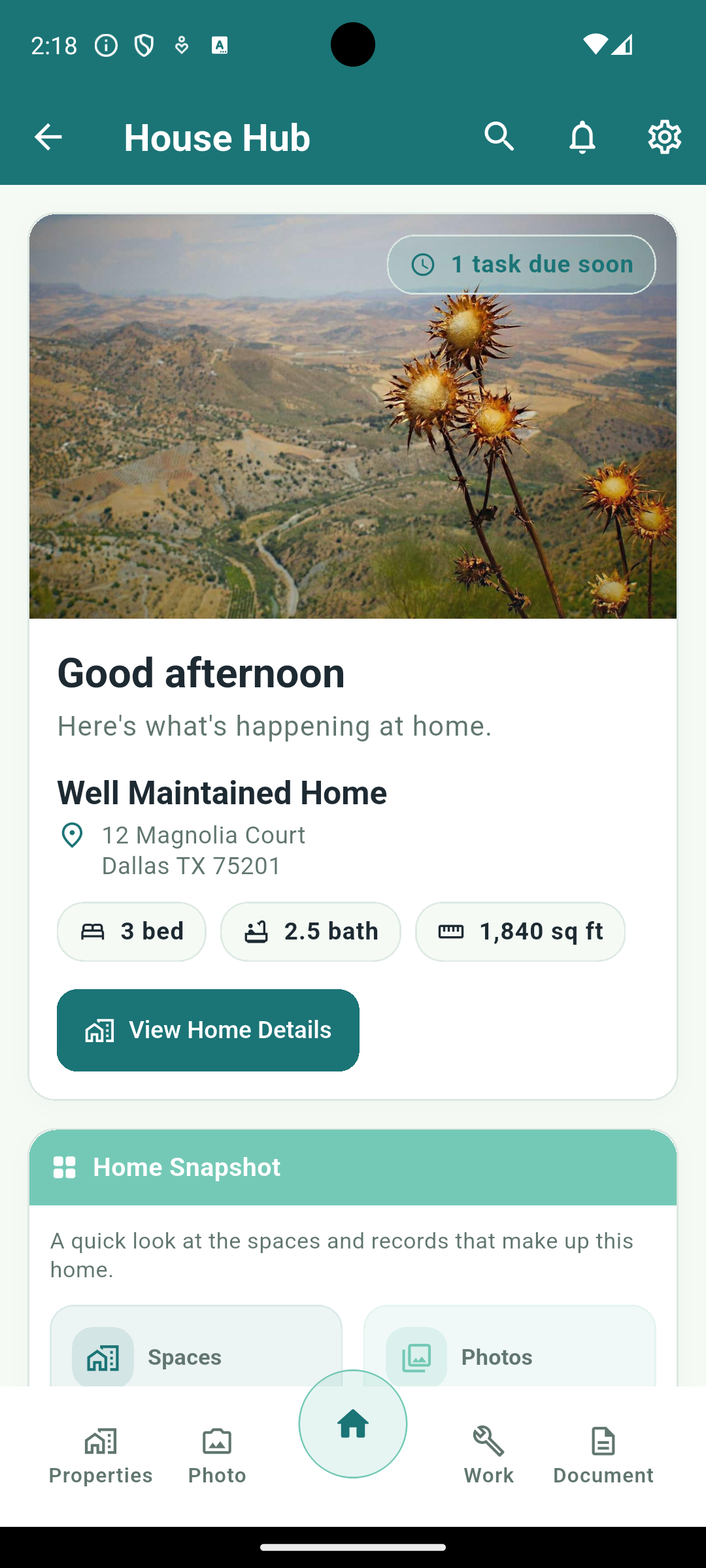Tap the View Home Details button

pos(208,1029)
